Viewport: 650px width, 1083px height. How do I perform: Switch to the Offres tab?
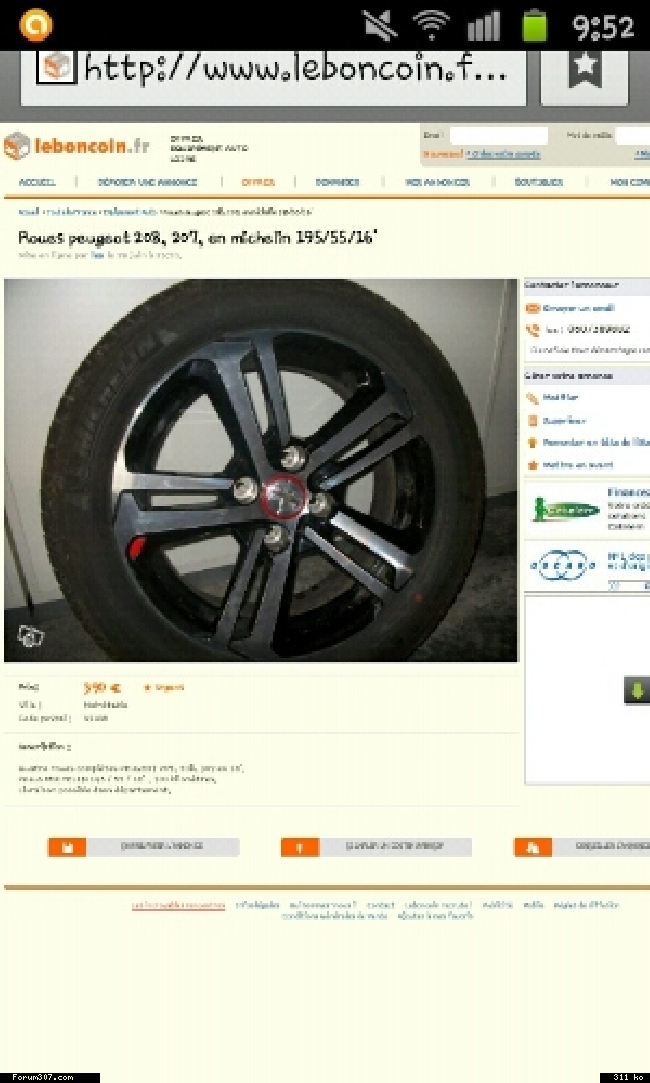(x=257, y=182)
